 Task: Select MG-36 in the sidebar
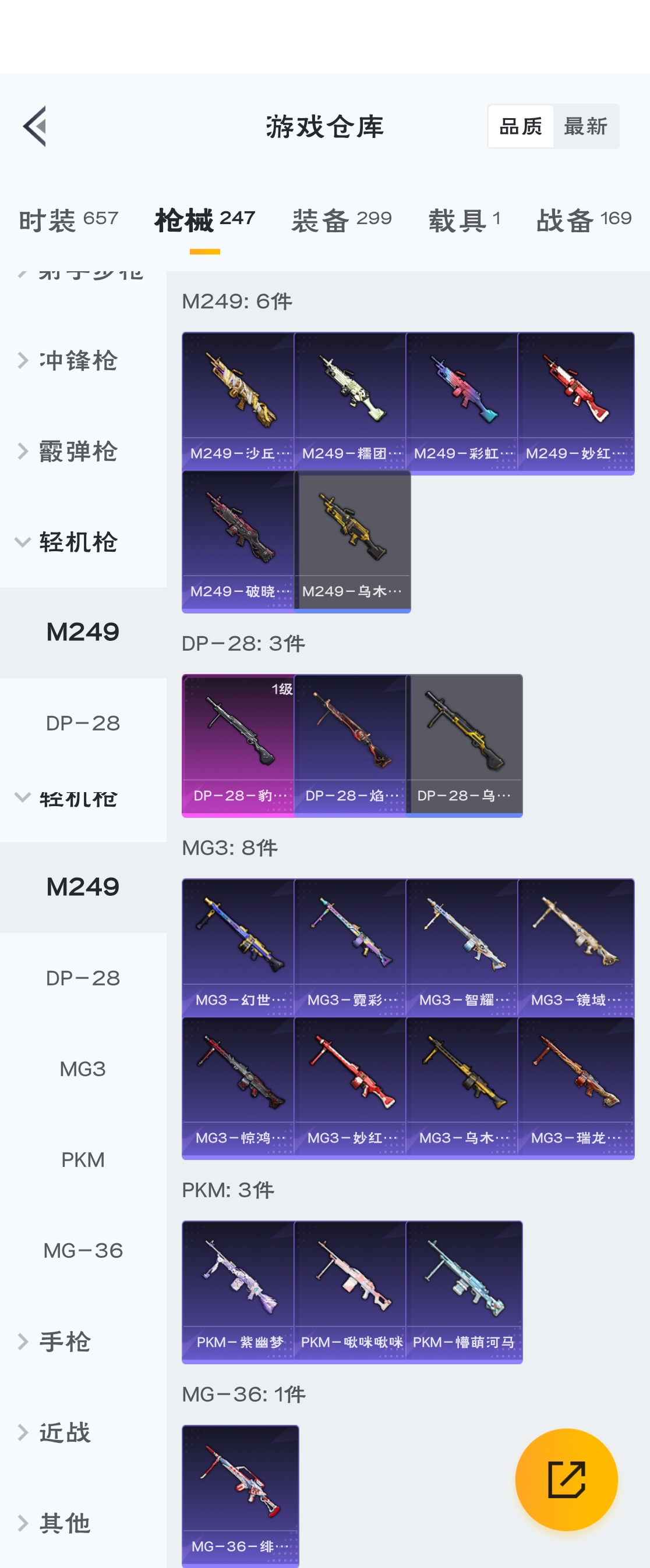point(83,1250)
